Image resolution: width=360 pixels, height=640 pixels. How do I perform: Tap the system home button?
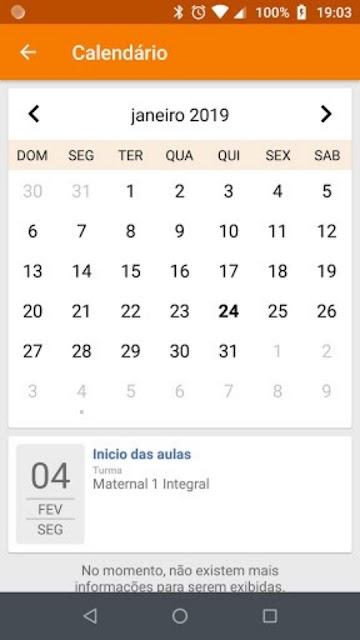pyautogui.click(x=180, y=616)
